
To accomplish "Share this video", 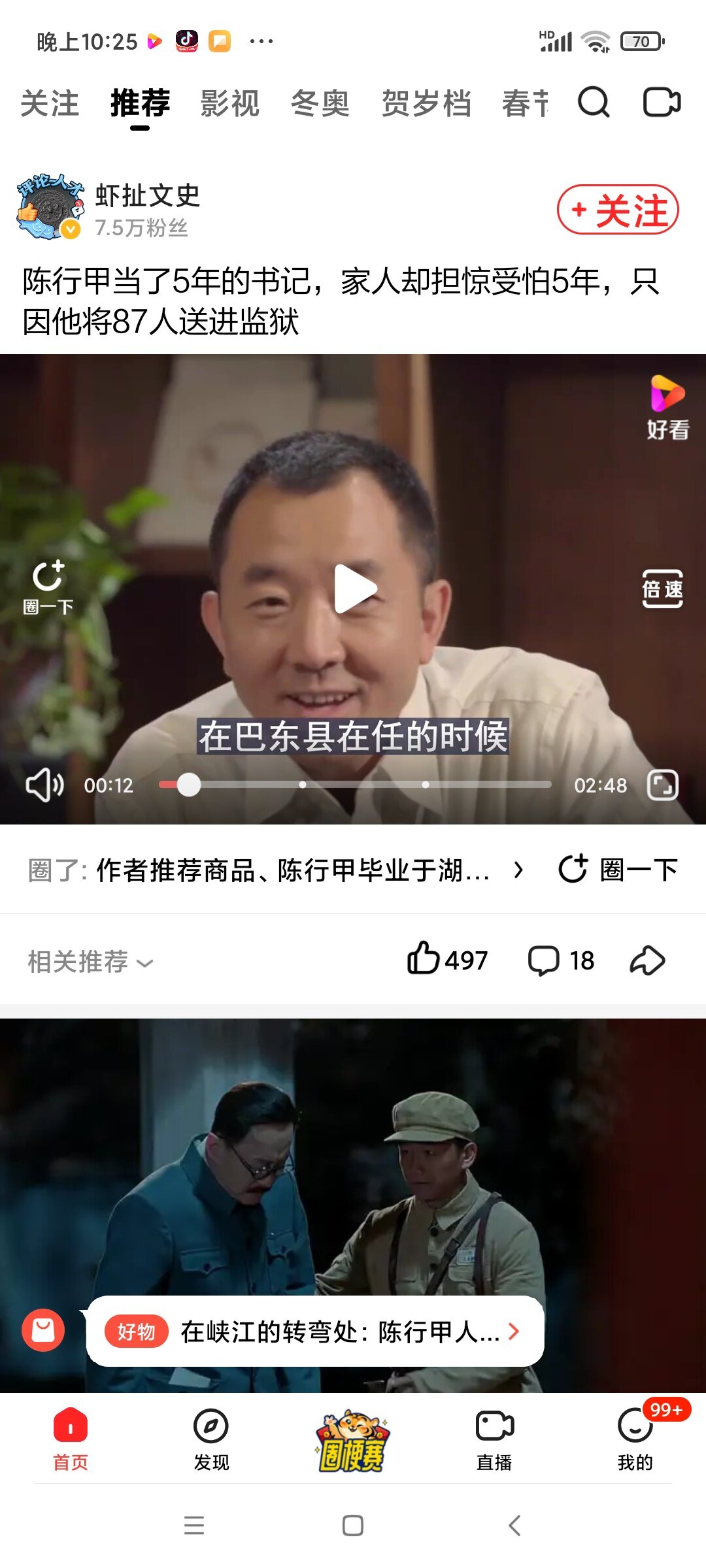I will [647, 960].
